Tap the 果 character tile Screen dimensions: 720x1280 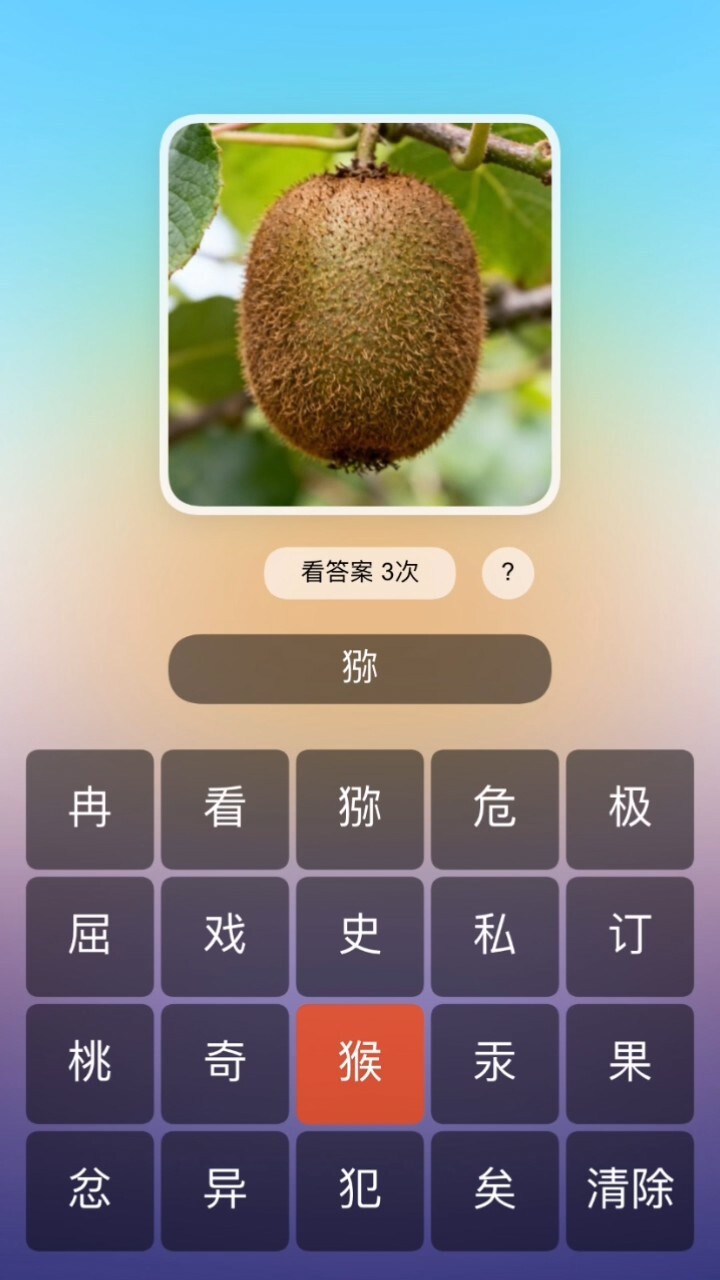630,1063
